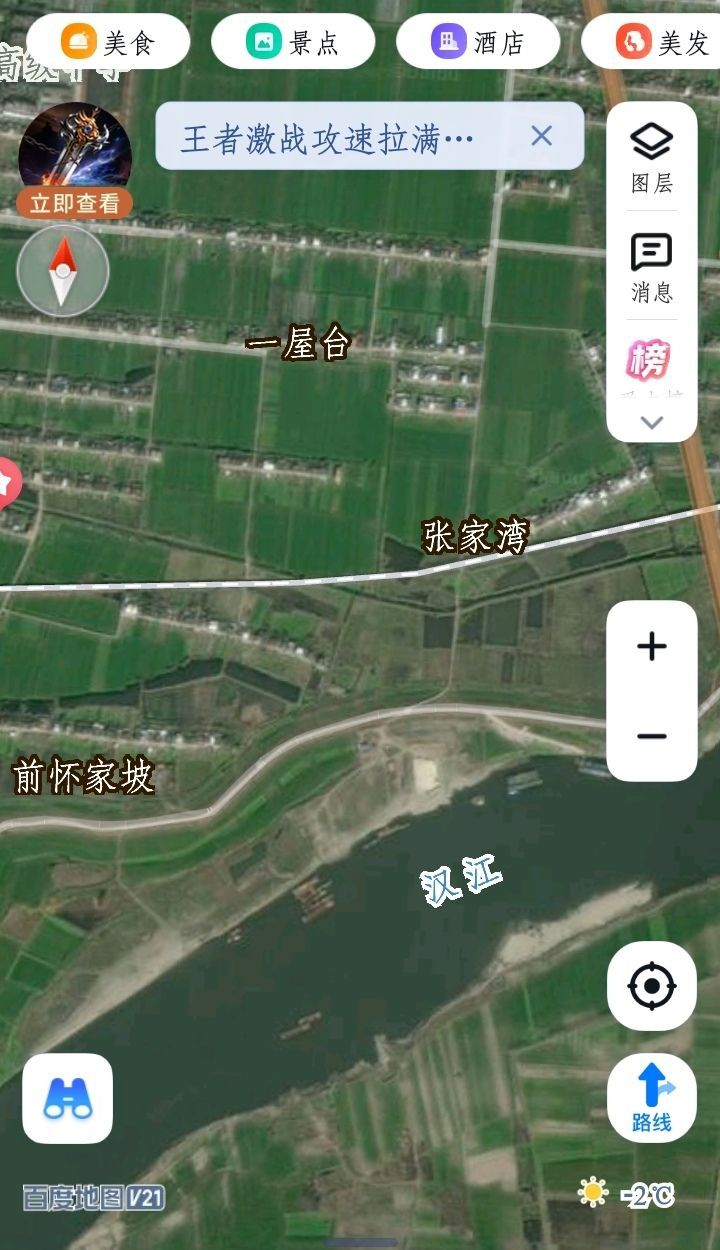The image size is (720, 1250).
Task: Center the map on my location
Action: coord(652,987)
